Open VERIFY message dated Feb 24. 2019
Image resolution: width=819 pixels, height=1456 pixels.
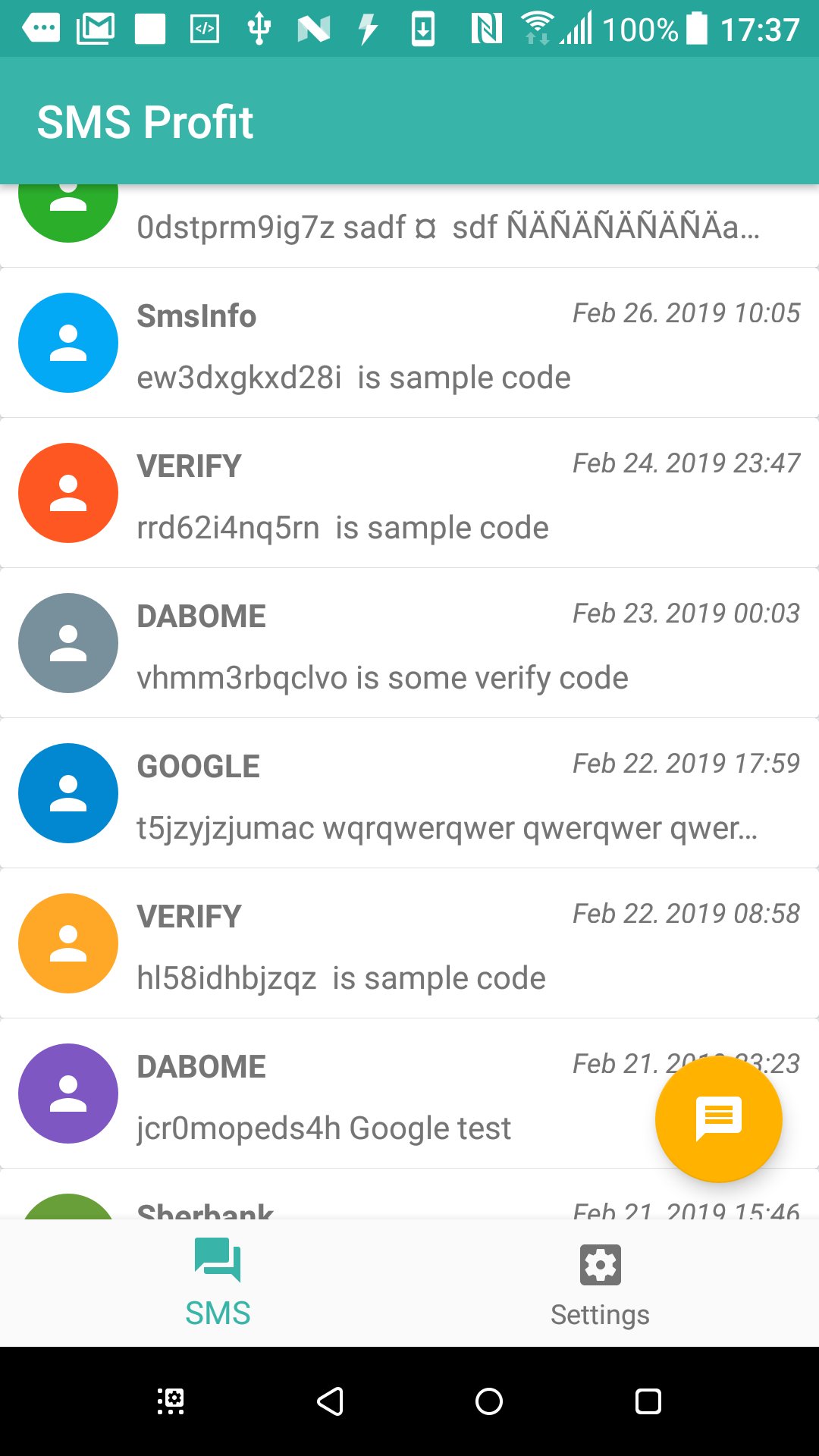(x=409, y=494)
